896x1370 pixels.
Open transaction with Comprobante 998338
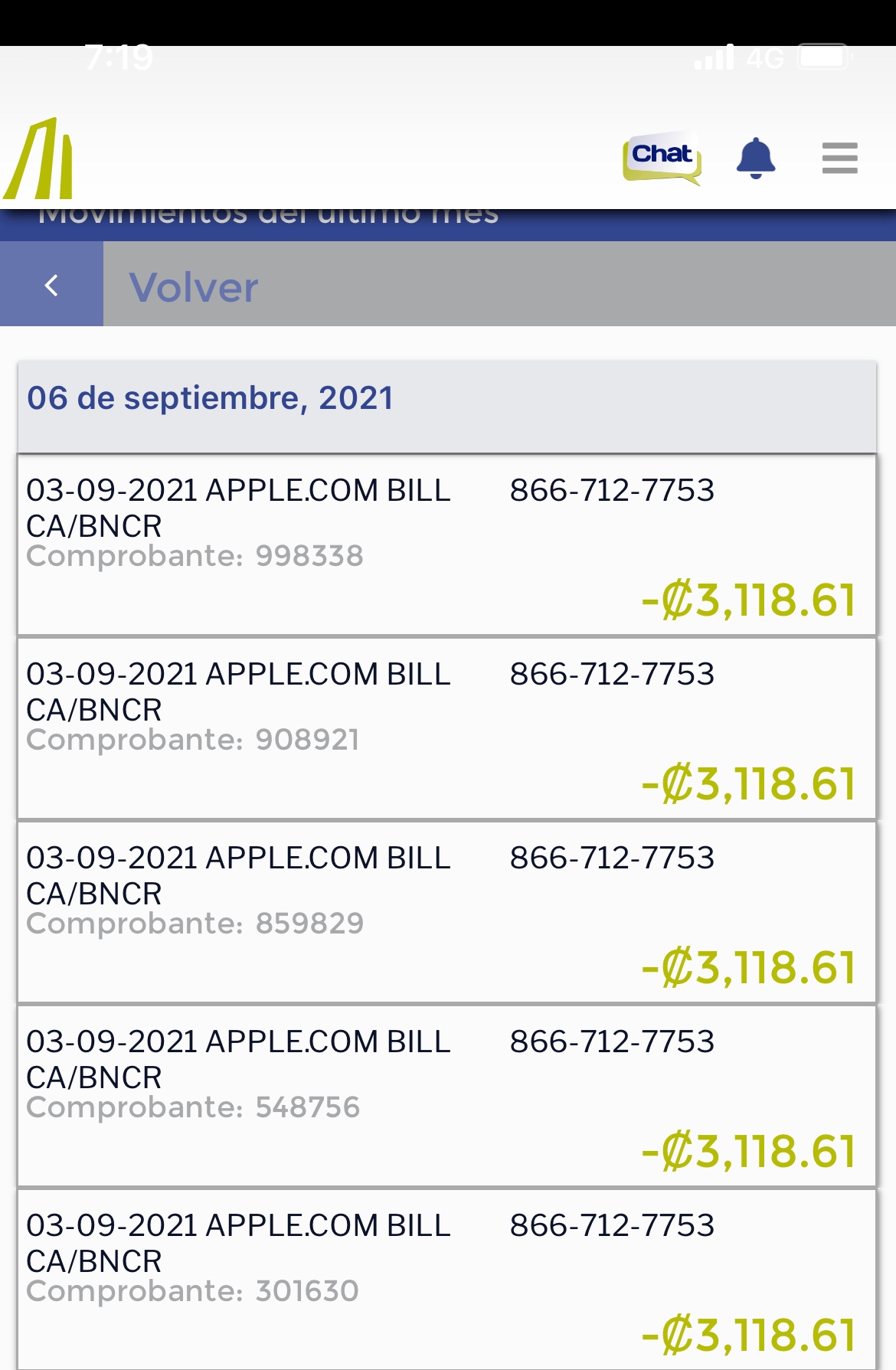pos(447,544)
